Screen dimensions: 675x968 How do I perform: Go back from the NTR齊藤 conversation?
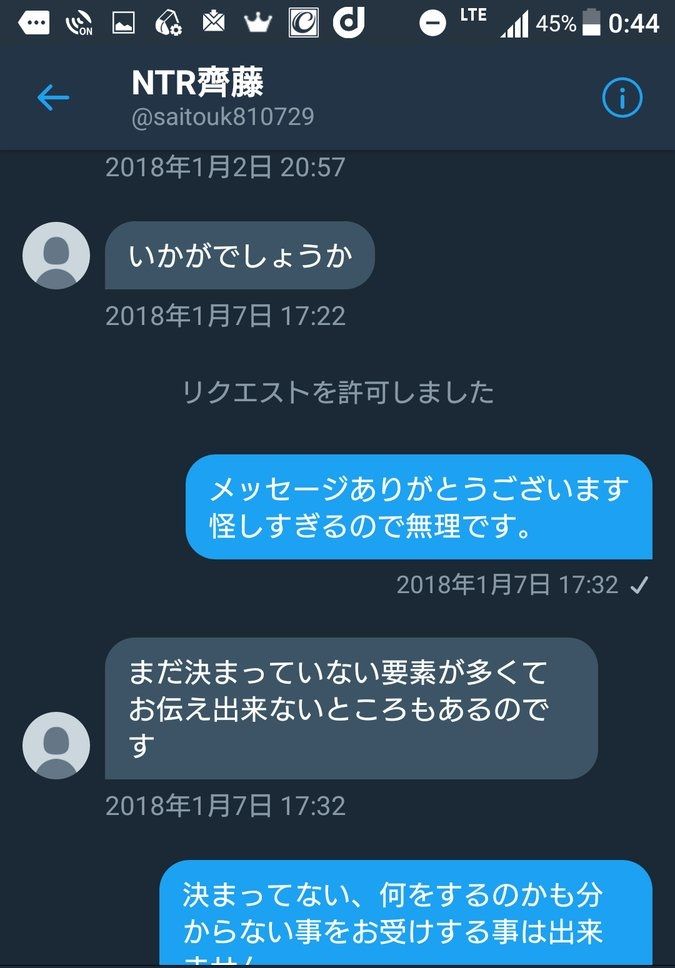pos(53,98)
